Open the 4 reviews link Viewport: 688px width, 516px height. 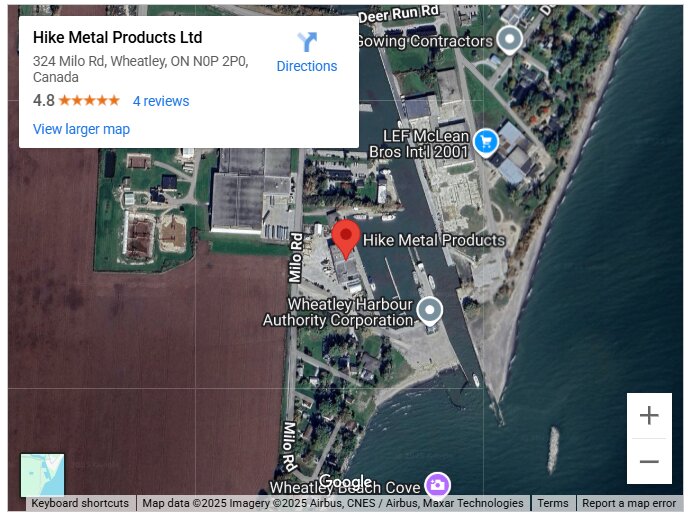(161, 101)
